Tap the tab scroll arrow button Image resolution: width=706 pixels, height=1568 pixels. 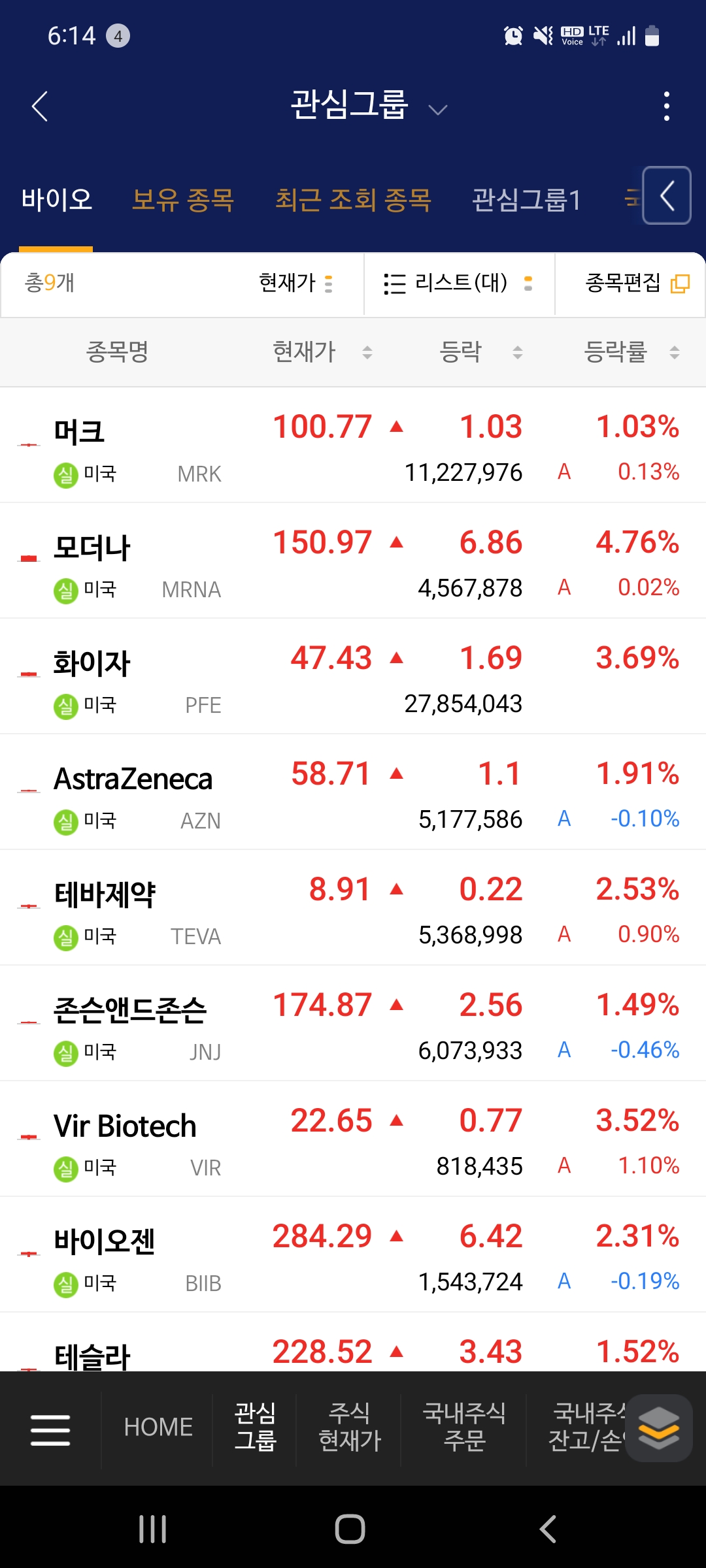(667, 196)
